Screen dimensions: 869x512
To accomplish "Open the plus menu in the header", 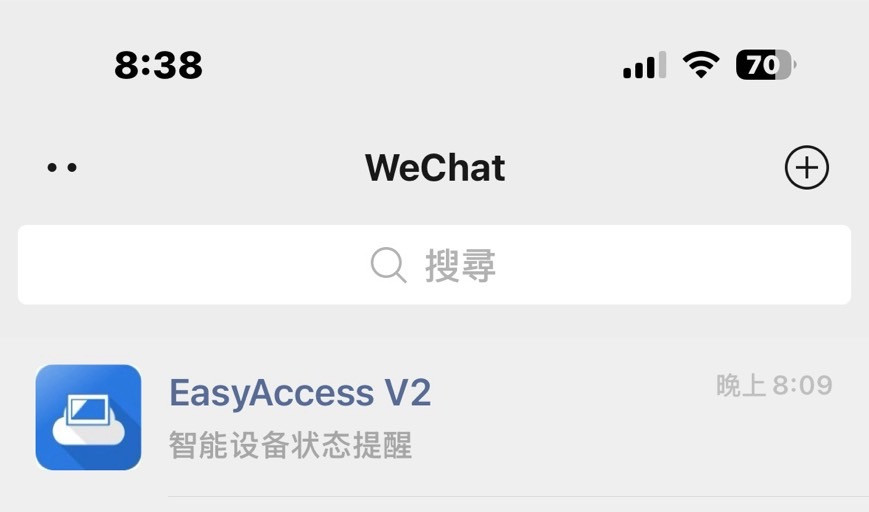I will tap(806, 167).
